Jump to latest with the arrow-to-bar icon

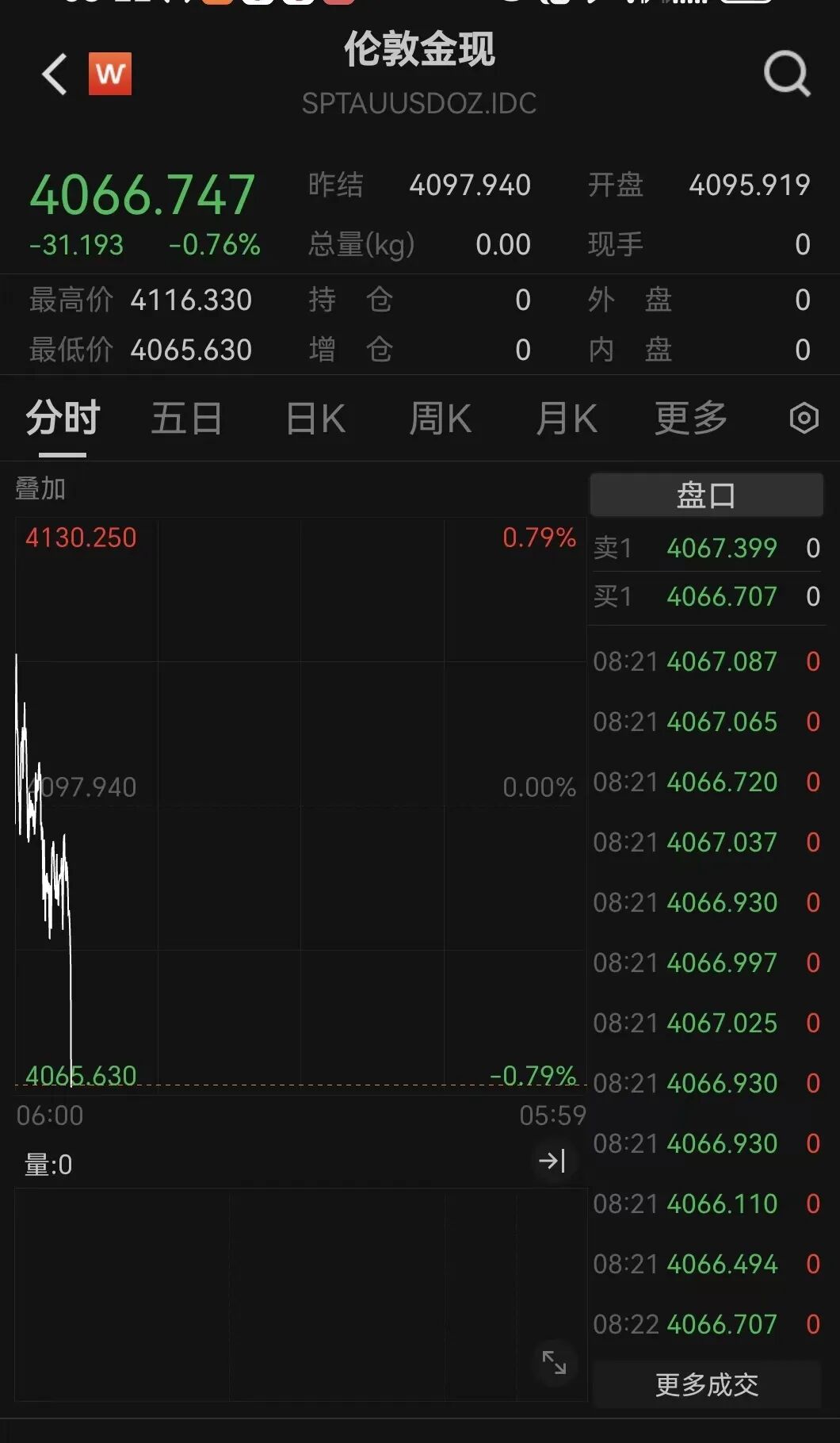pyautogui.click(x=552, y=1162)
